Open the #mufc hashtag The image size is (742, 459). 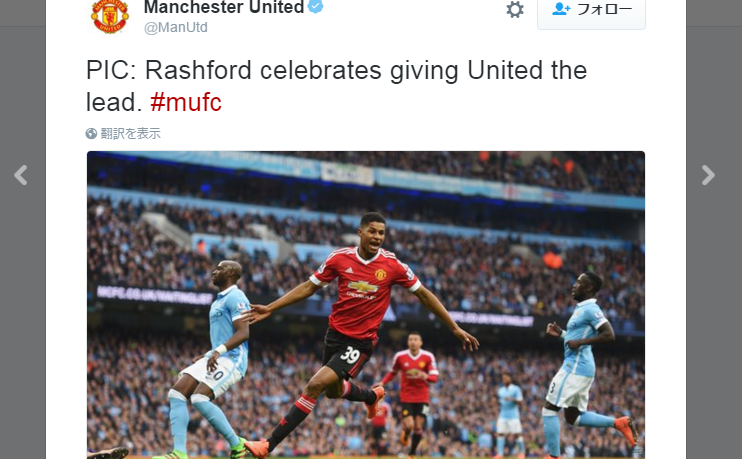click(x=185, y=102)
